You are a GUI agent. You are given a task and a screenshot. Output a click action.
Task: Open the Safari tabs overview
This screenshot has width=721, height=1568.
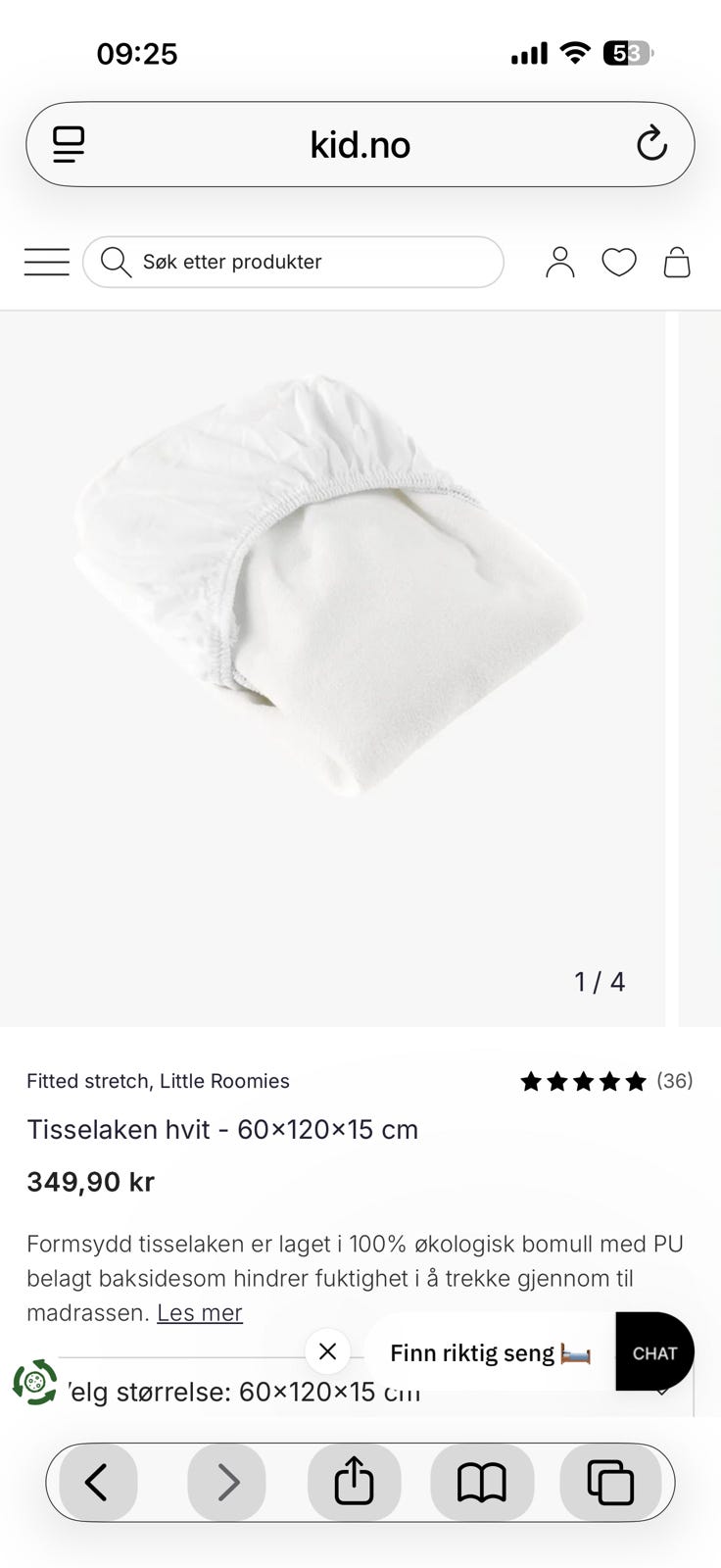609,1482
